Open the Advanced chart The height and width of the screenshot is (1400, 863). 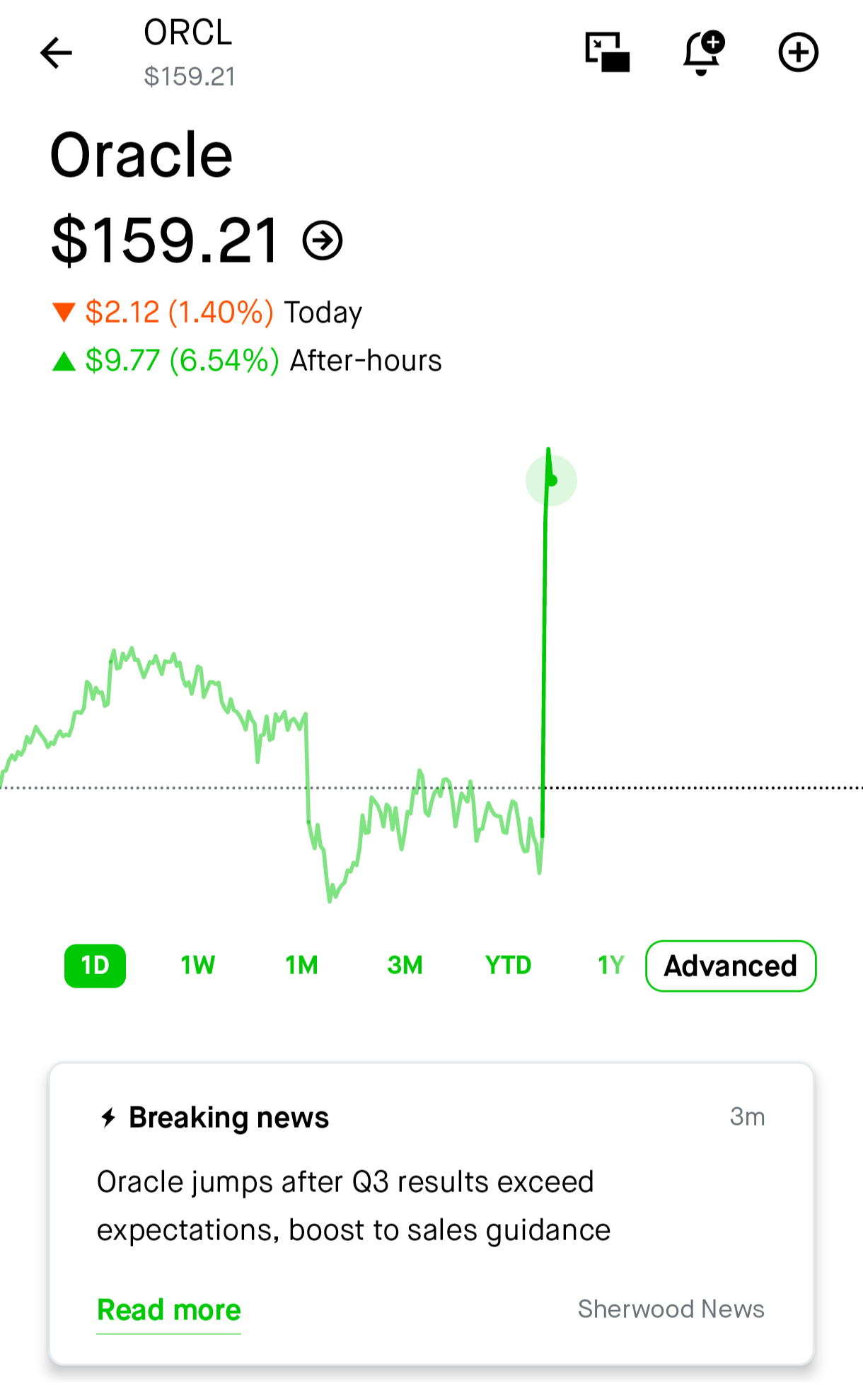tap(731, 966)
